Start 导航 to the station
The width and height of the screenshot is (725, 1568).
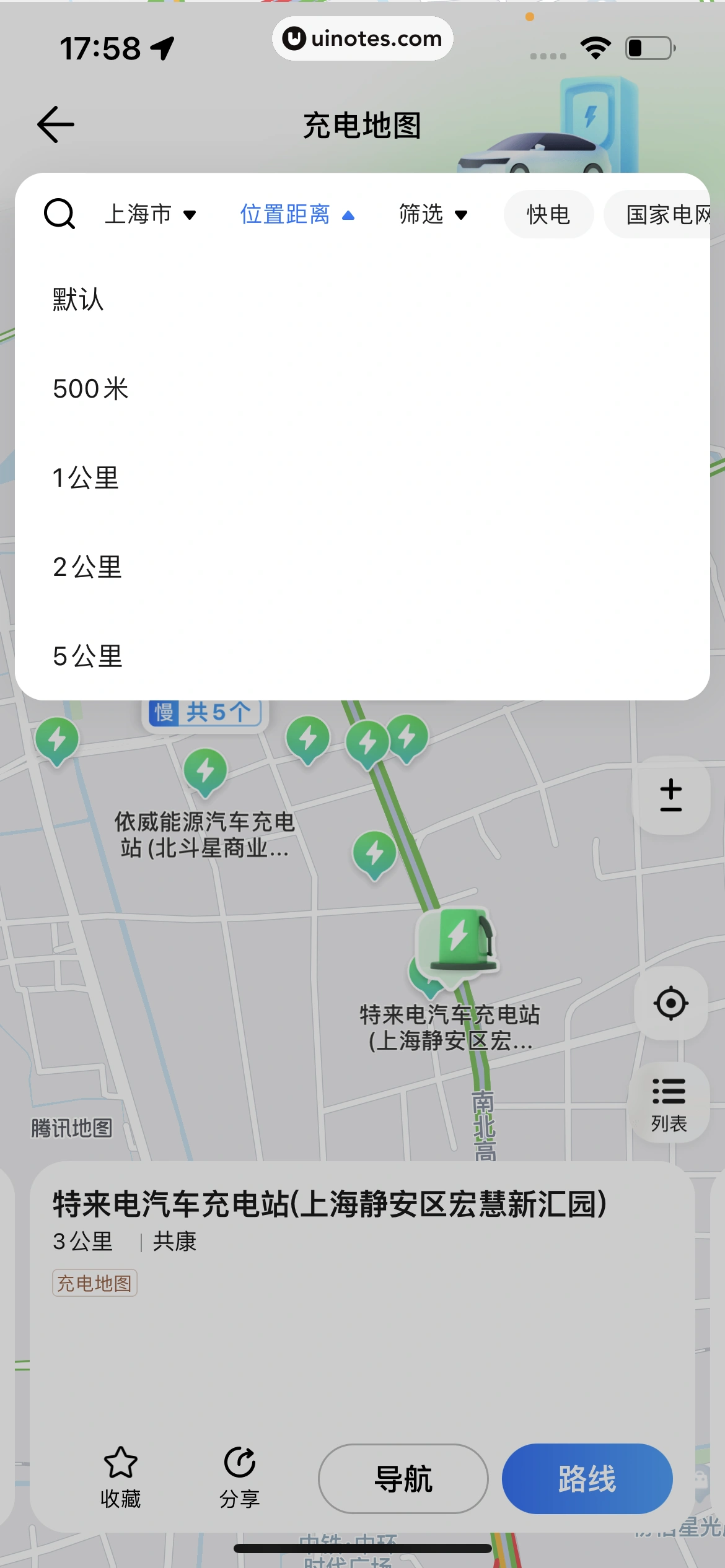pyautogui.click(x=403, y=1479)
